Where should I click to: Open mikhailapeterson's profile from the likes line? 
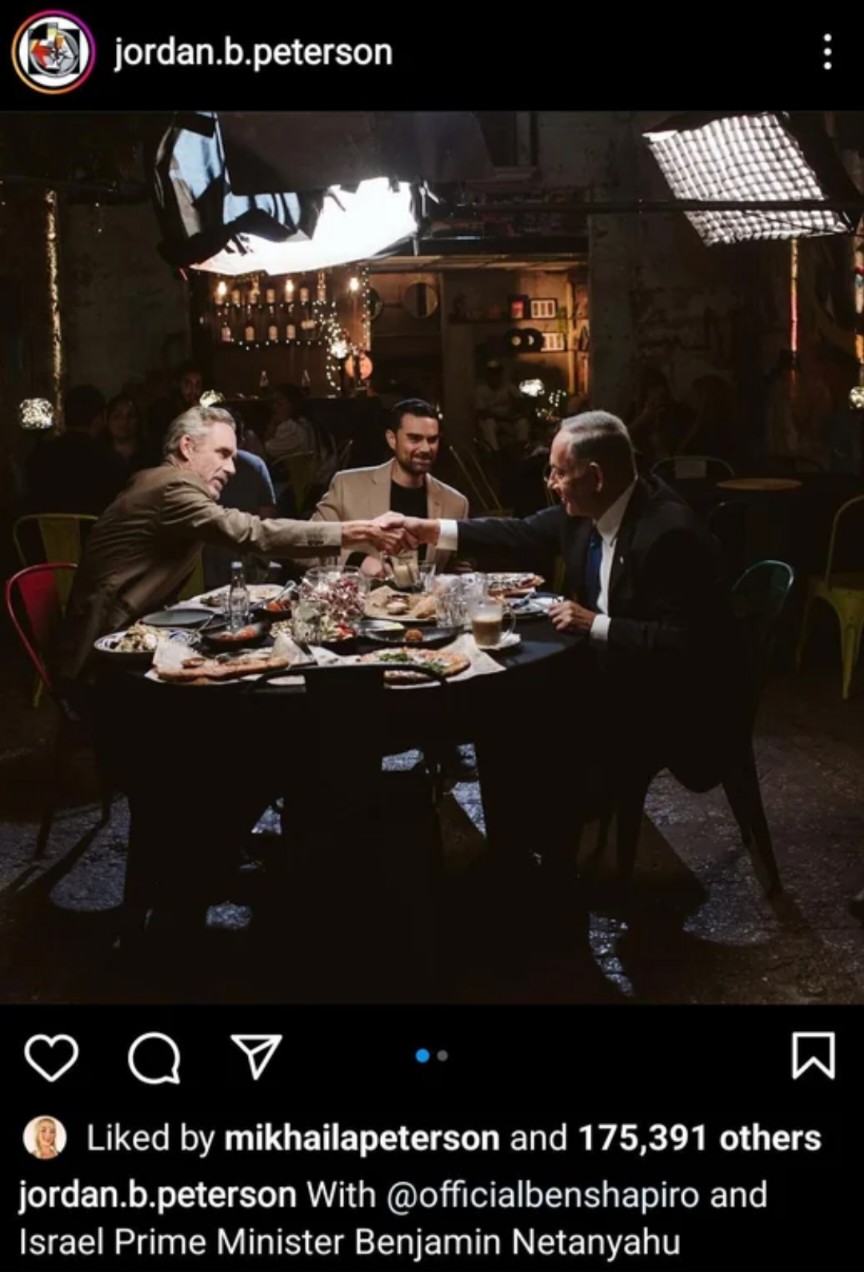[x=361, y=1138]
